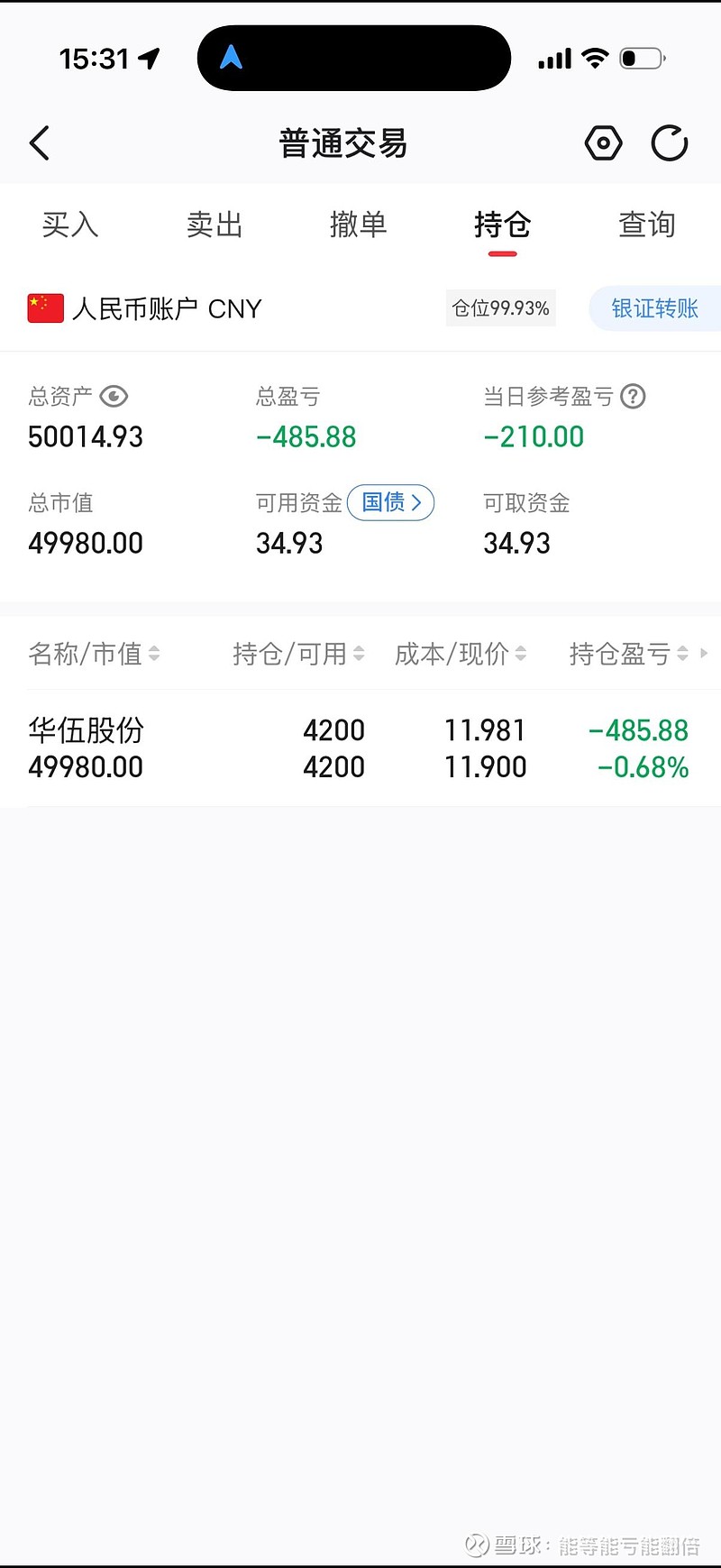
Task: Tap the China flag icon next to account name
Action: (x=44, y=307)
